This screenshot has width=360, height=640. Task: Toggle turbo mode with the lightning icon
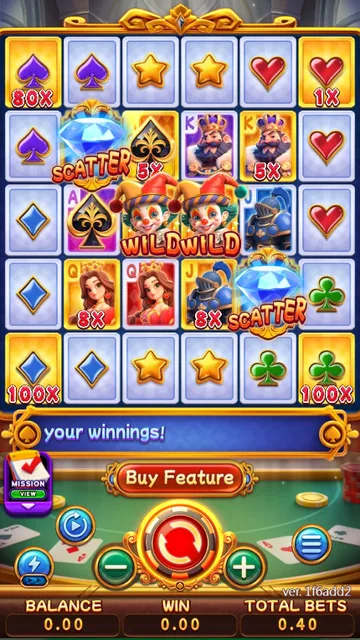point(34,567)
